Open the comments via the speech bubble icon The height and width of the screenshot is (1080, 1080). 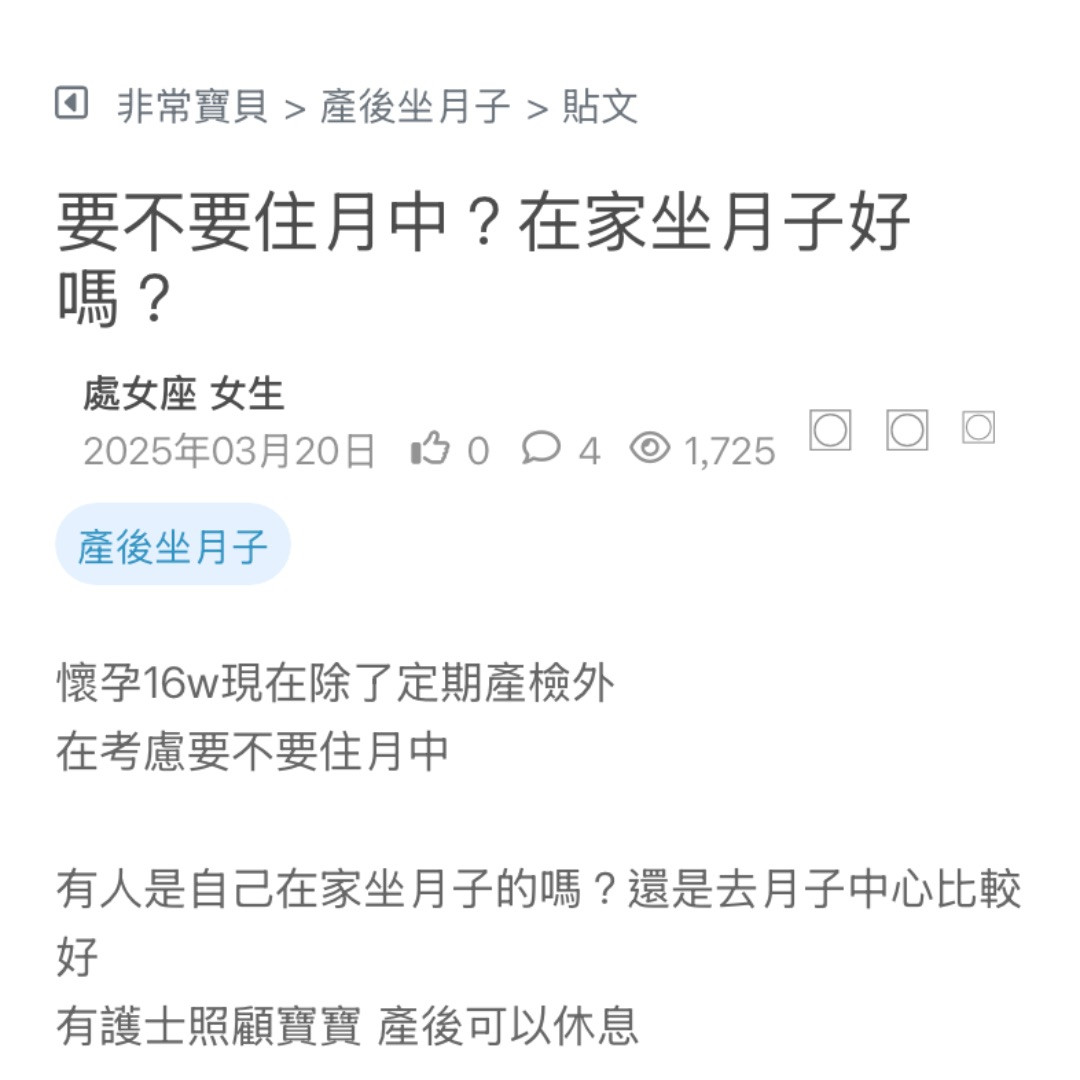point(541,449)
